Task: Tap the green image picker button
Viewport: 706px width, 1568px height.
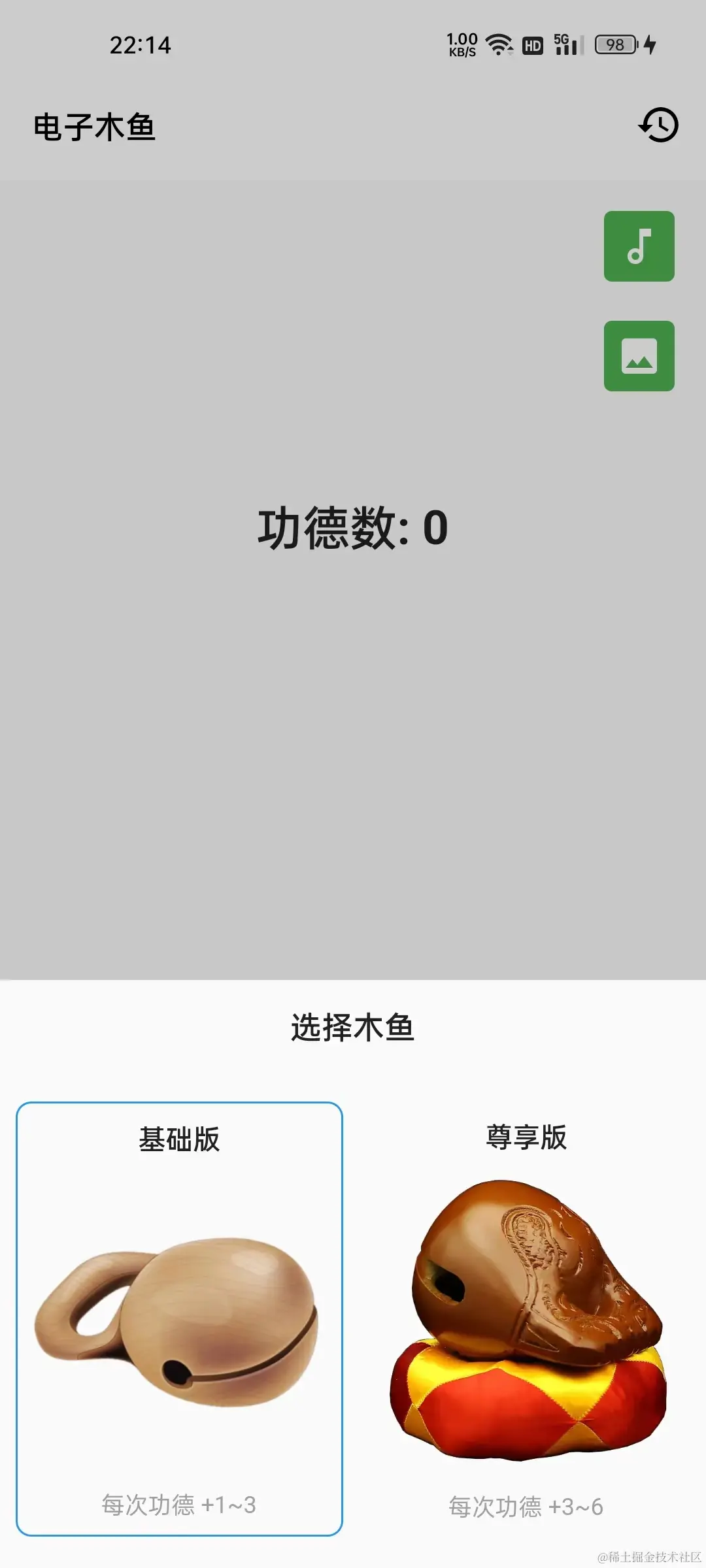Action: point(639,356)
